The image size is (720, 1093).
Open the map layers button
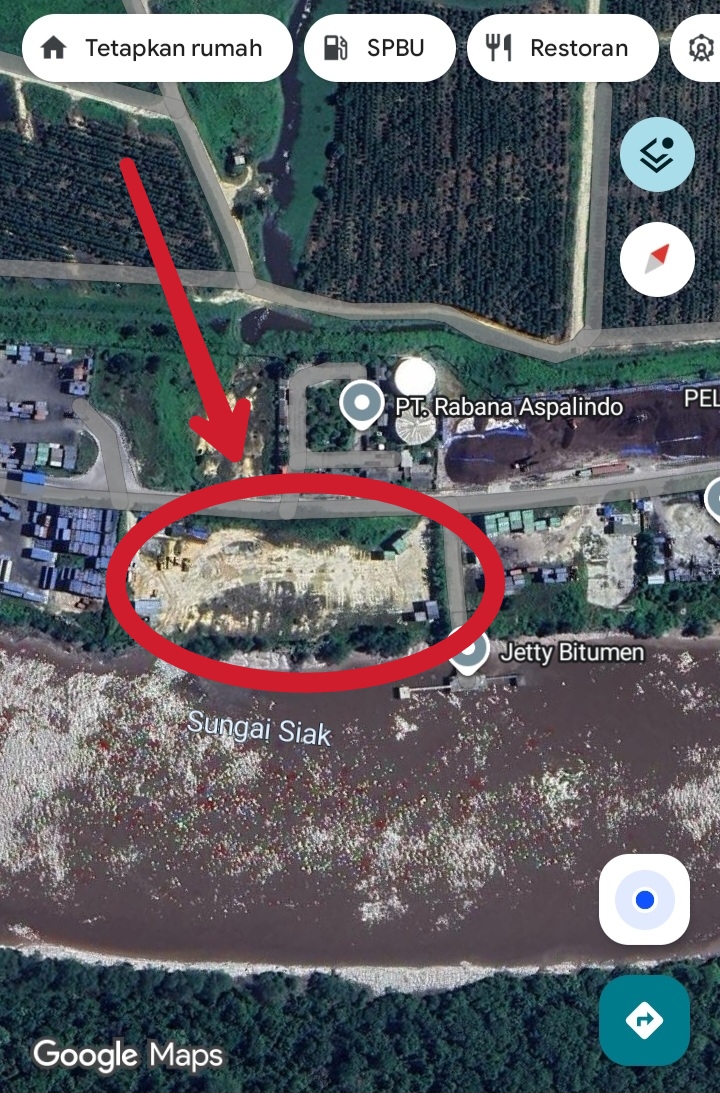click(x=657, y=155)
